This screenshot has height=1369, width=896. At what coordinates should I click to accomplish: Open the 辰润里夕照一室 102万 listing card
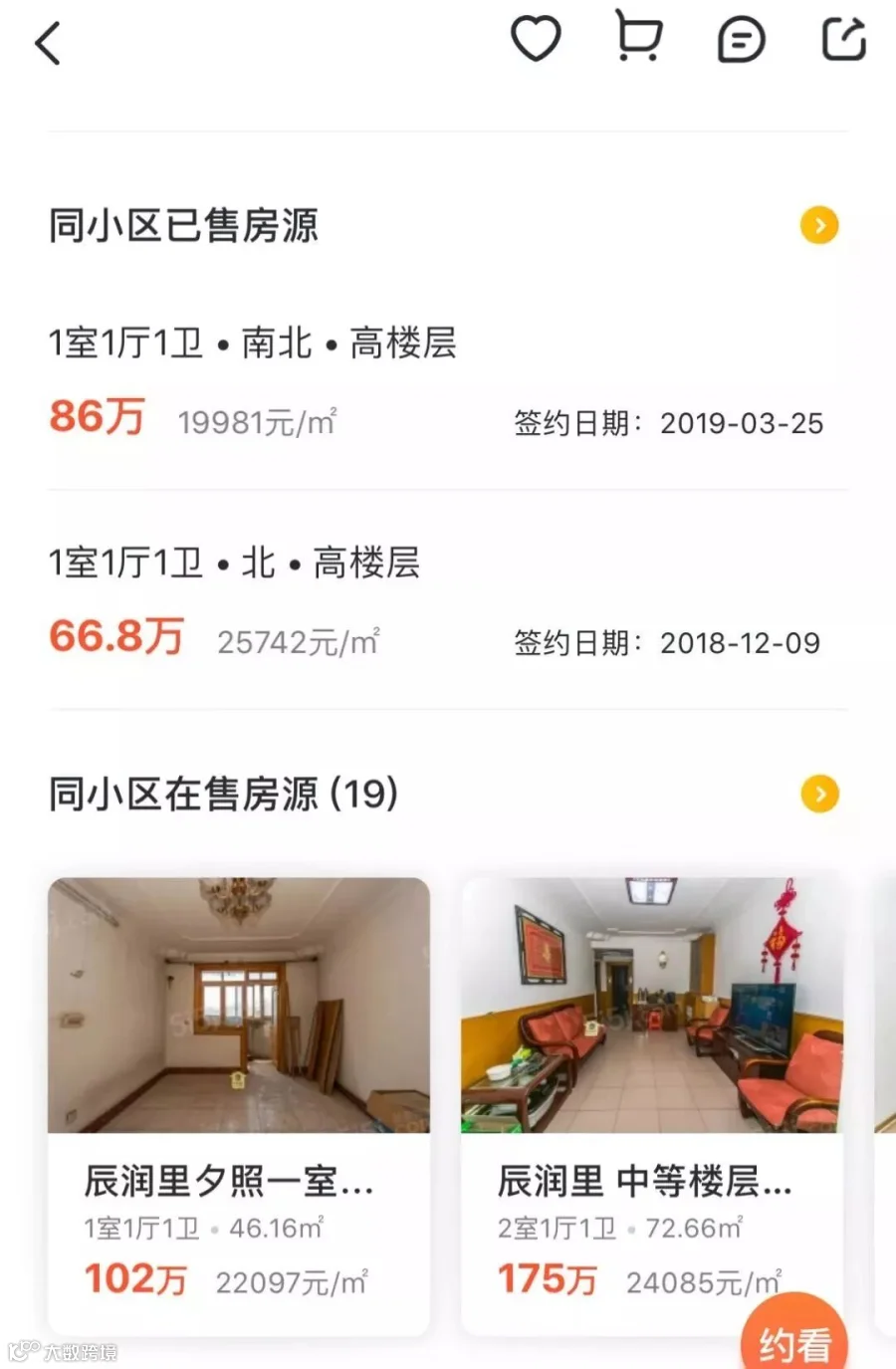(x=239, y=1105)
